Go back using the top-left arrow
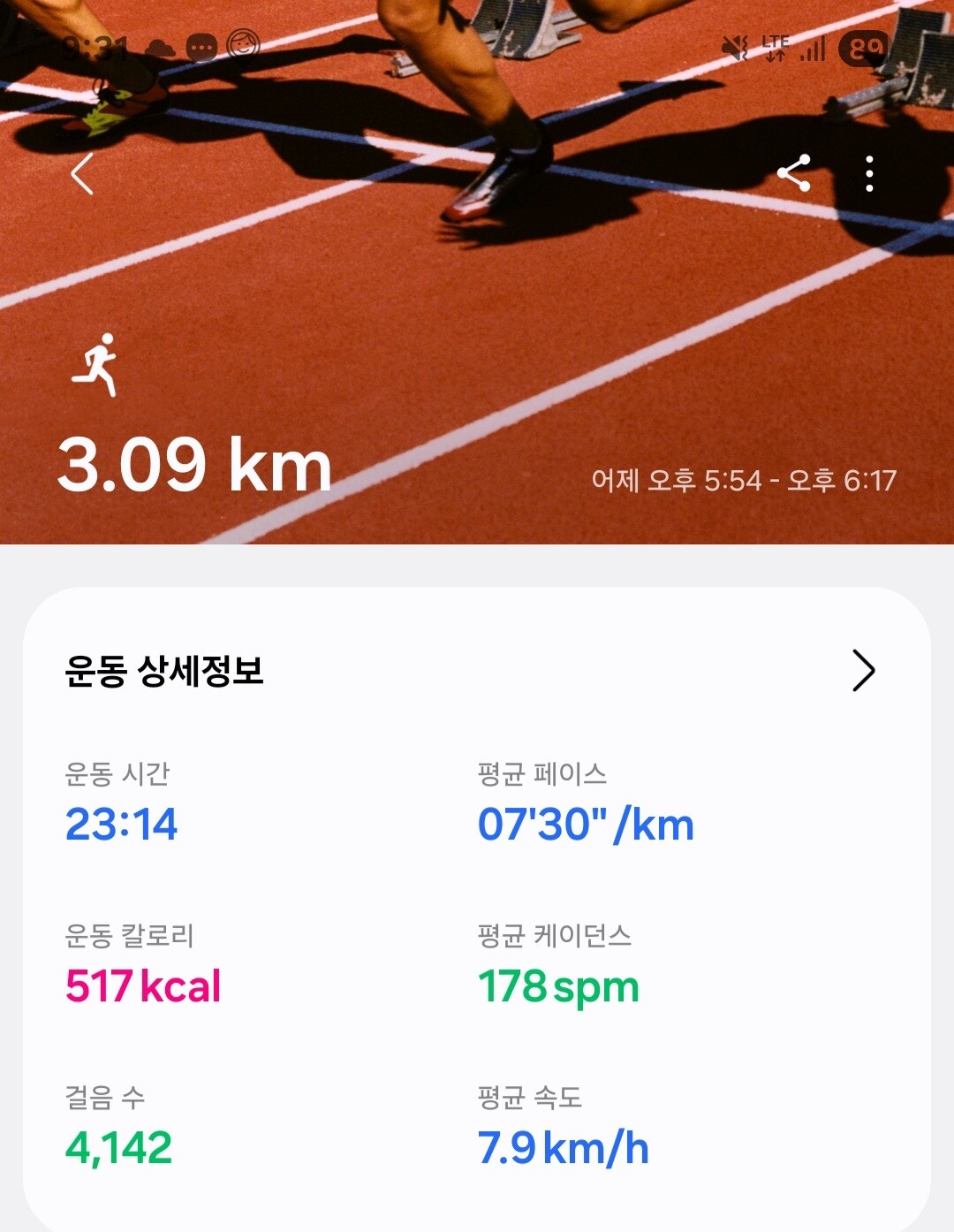The width and height of the screenshot is (954, 1232). 82,173
